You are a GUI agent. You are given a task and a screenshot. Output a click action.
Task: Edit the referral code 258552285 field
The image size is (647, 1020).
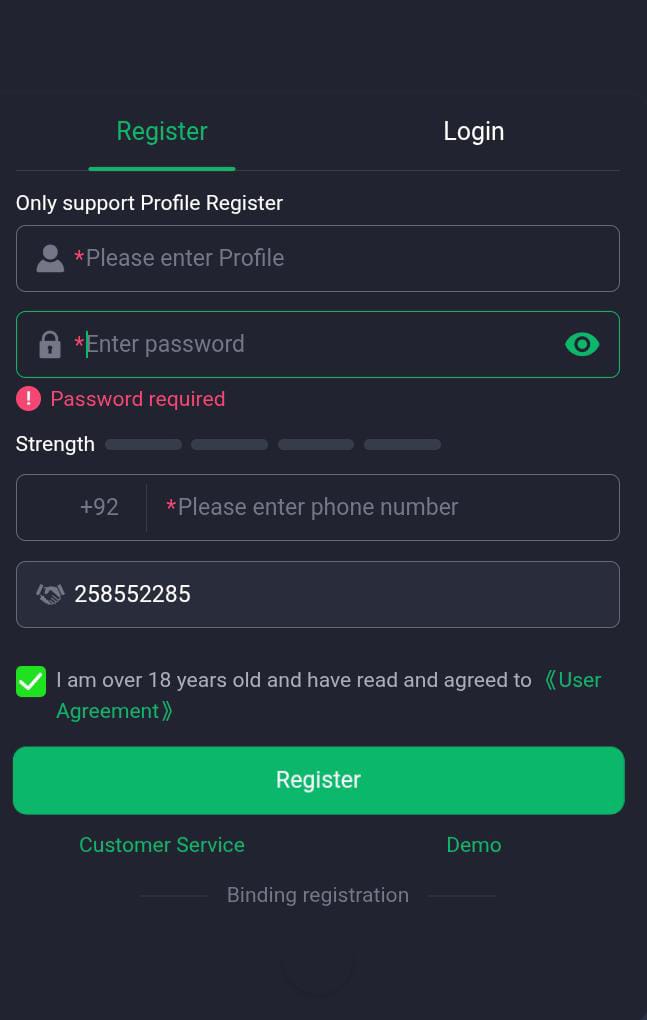340,594
